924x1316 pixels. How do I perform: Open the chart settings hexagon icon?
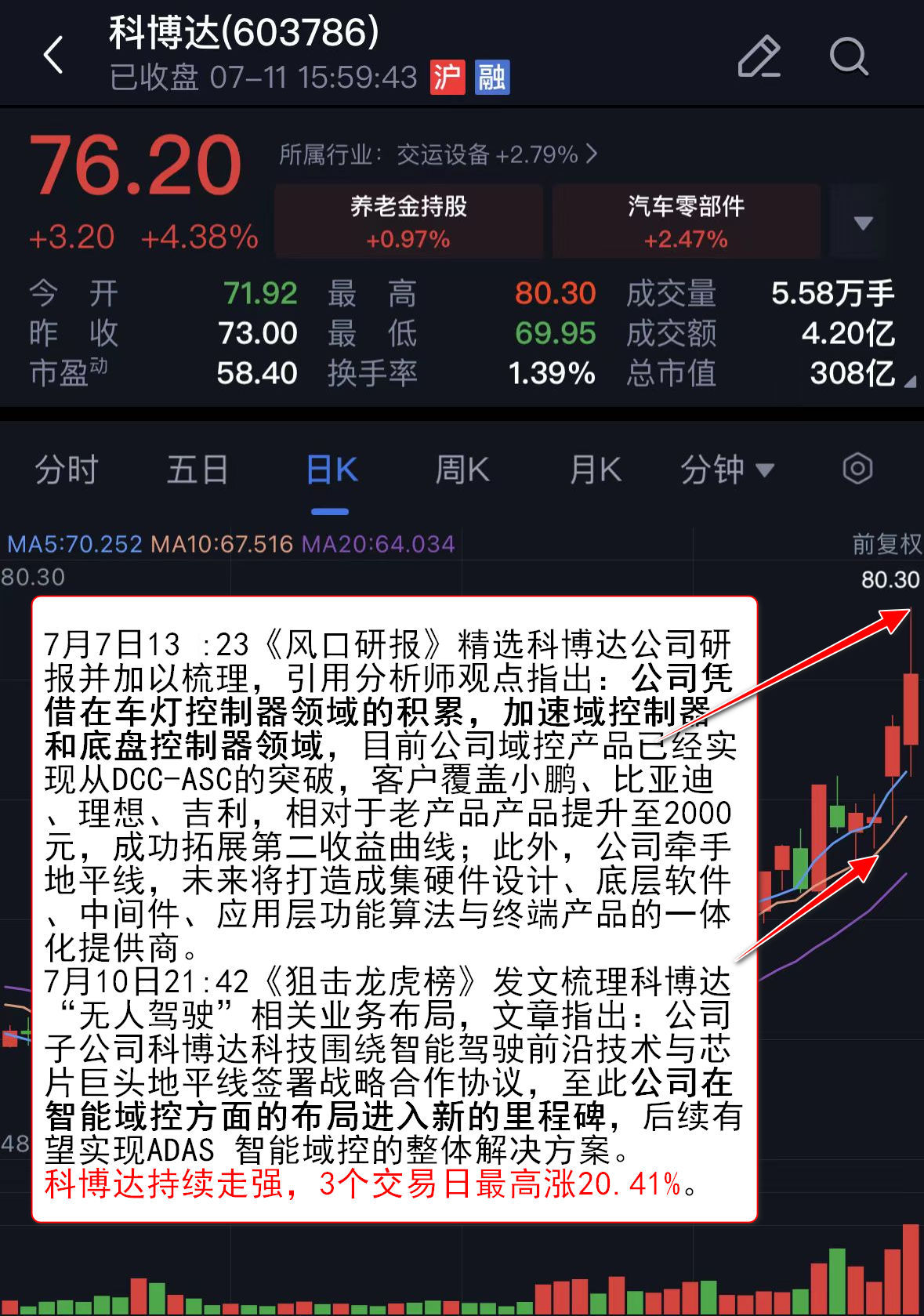(857, 469)
